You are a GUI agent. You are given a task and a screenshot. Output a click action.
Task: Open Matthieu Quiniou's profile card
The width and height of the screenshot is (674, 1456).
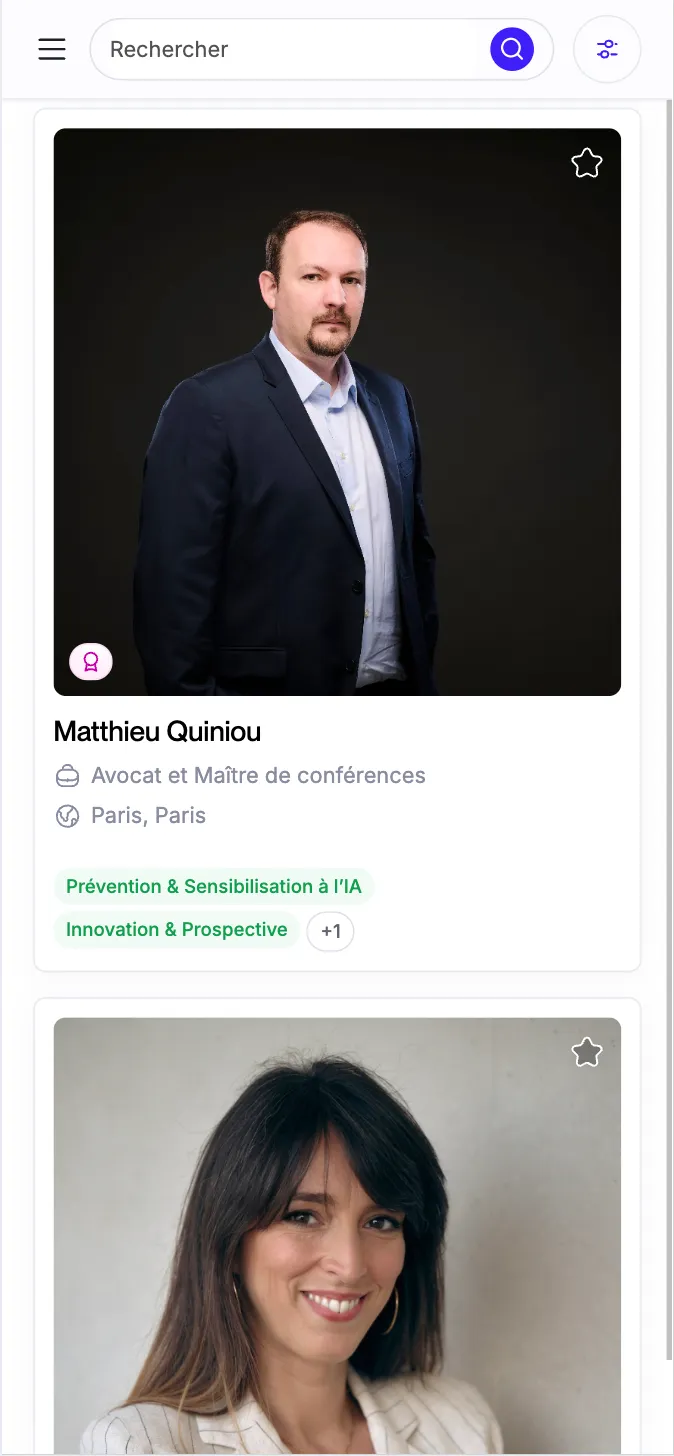point(157,732)
